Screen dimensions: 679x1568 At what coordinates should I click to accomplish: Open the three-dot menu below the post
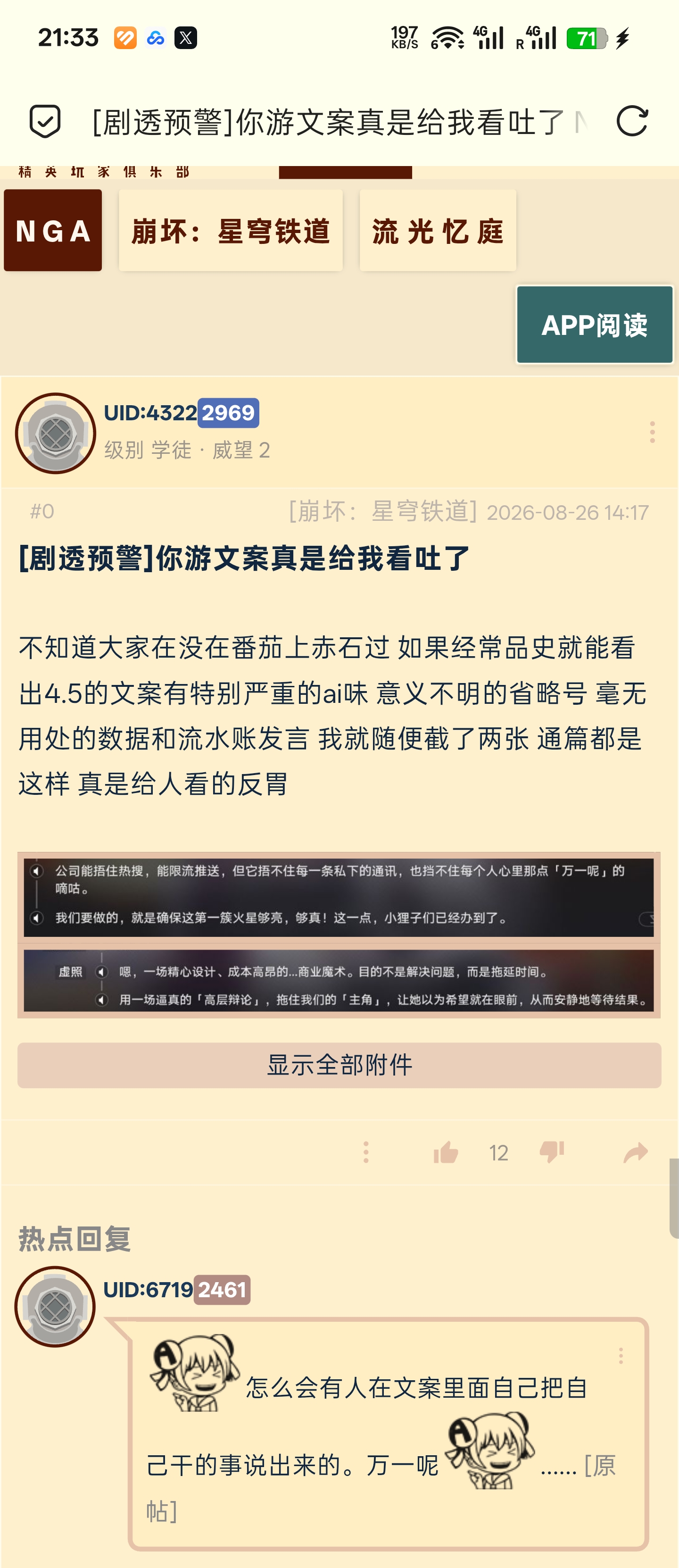coord(365,1152)
